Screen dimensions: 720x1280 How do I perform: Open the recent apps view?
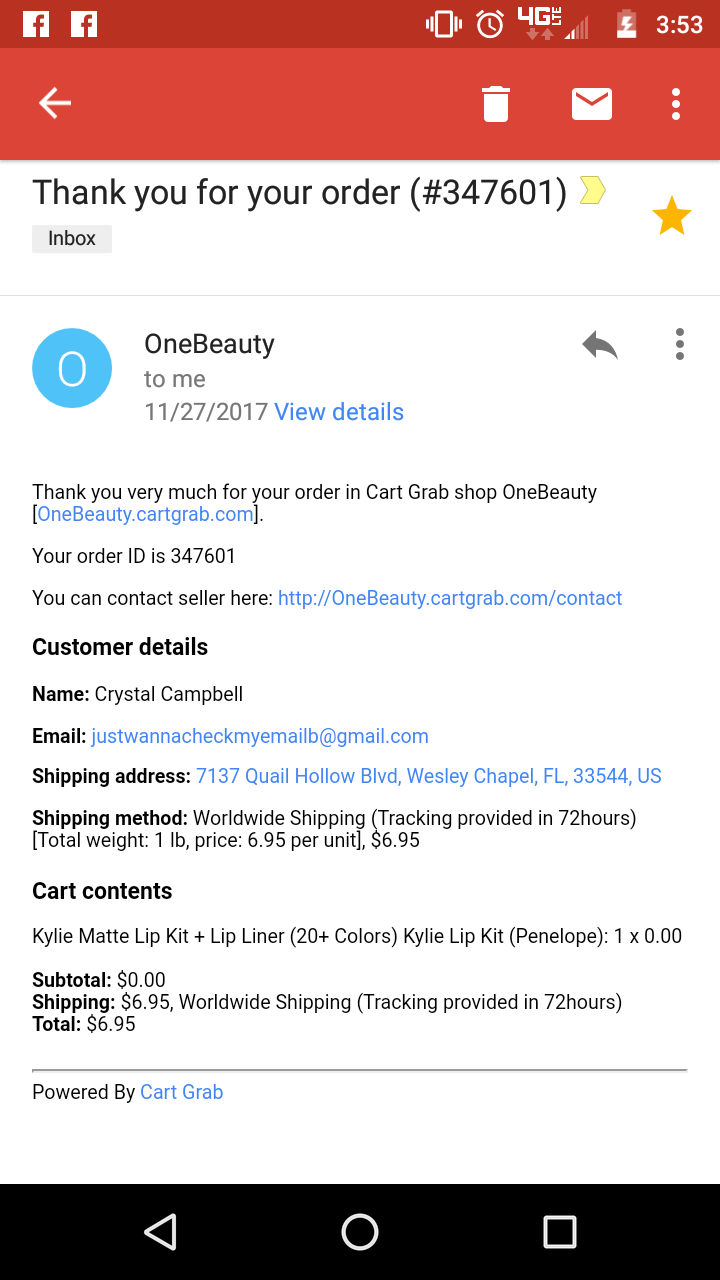[x=560, y=1232]
